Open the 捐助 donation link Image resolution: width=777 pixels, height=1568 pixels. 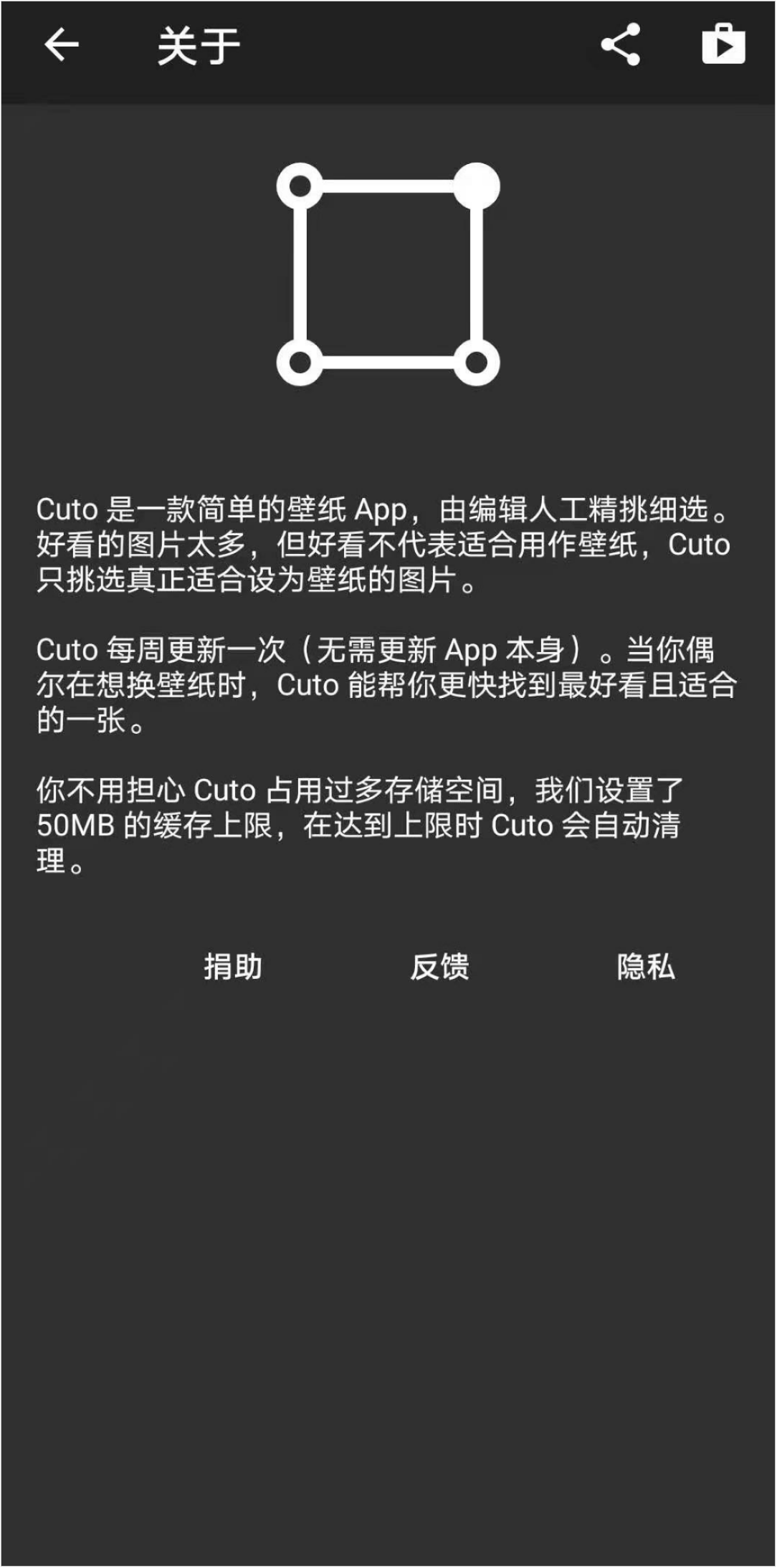tap(233, 967)
